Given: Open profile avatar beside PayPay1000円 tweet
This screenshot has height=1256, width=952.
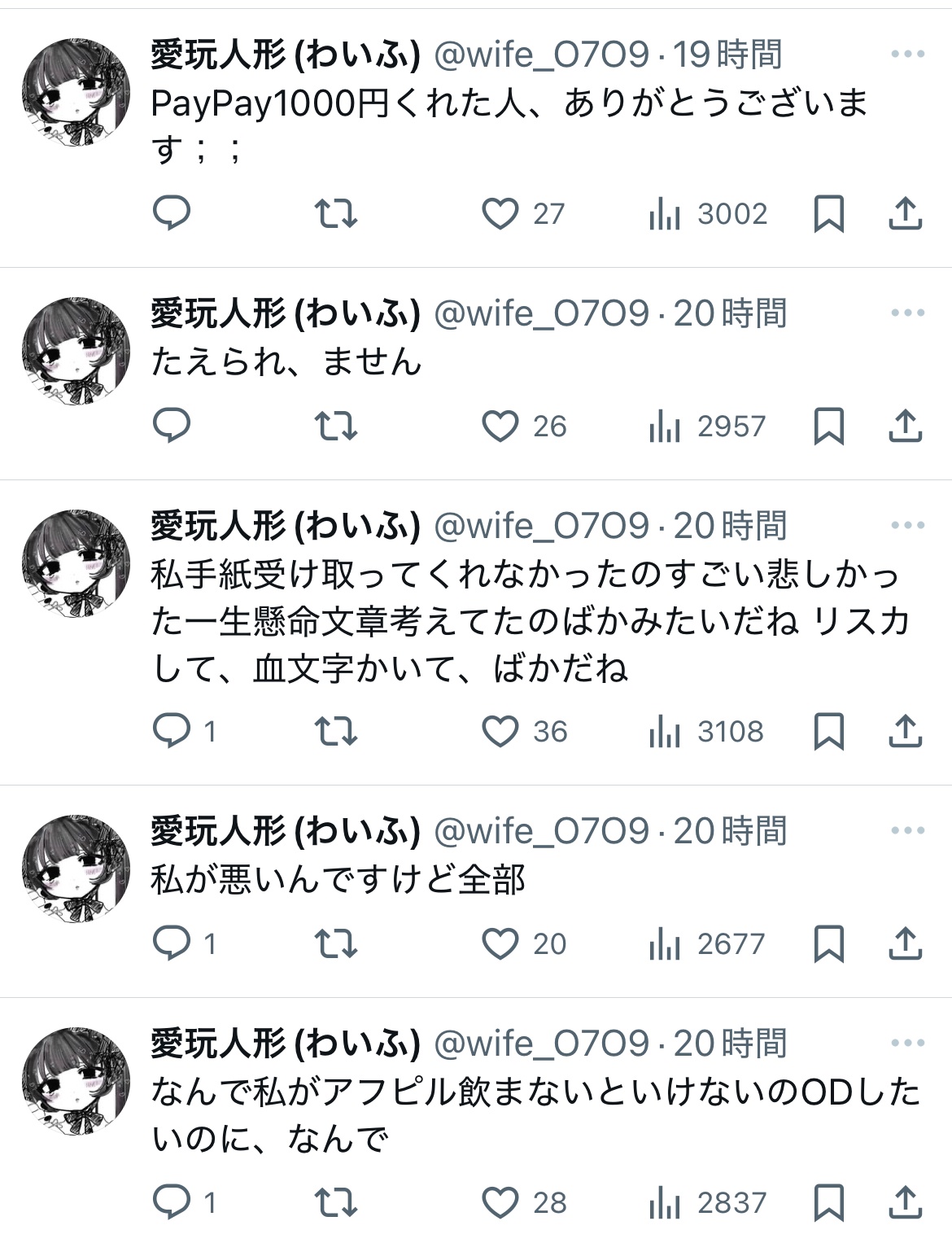Looking at the screenshot, I should (76, 92).
